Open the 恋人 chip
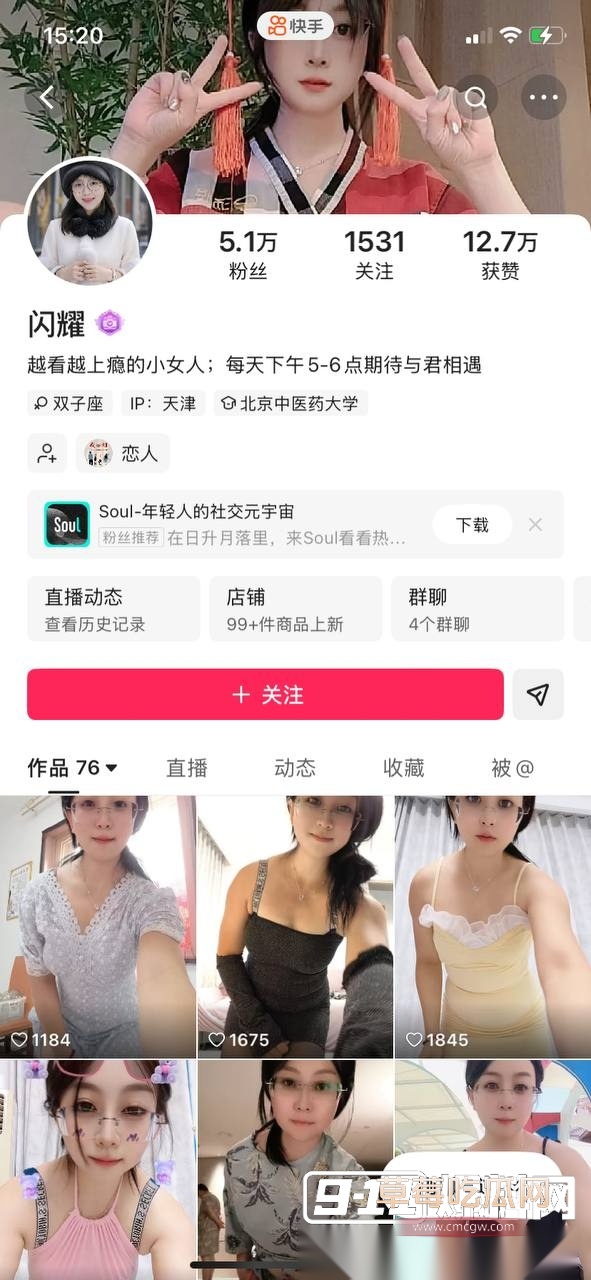Image resolution: width=591 pixels, height=1280 pixels. point(123,453)
